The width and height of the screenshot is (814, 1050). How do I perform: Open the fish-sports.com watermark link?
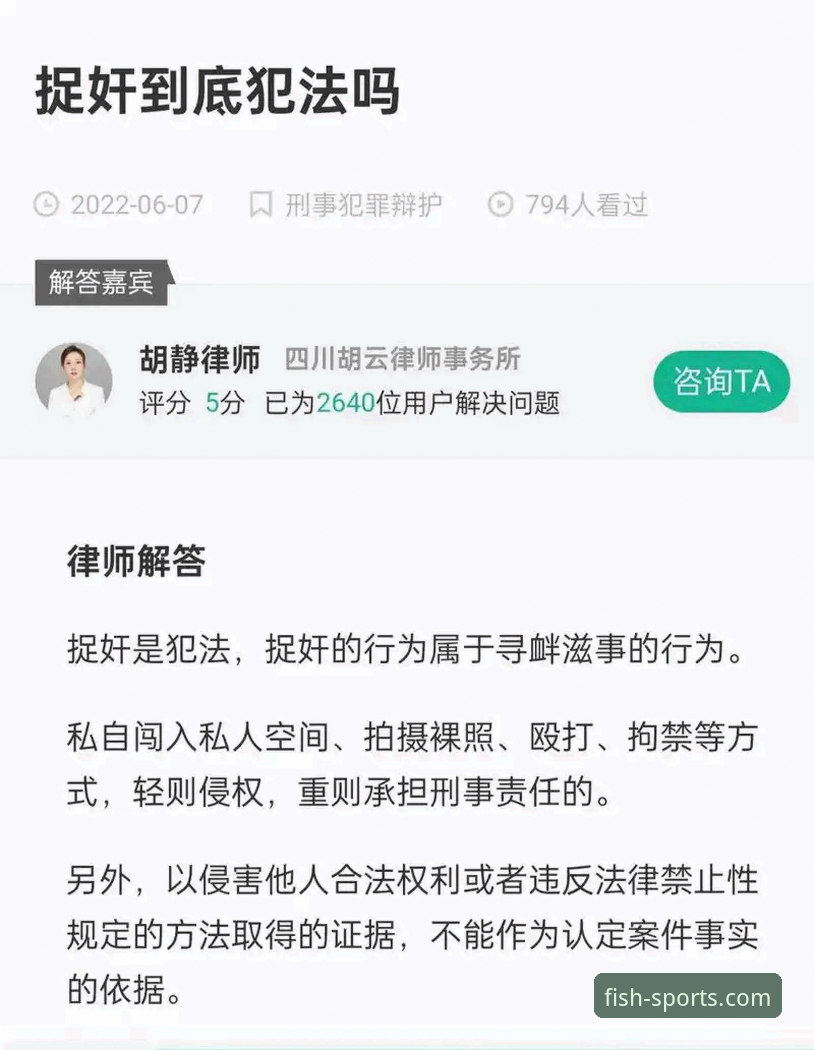pyautogui.click(x=686, y=996)
